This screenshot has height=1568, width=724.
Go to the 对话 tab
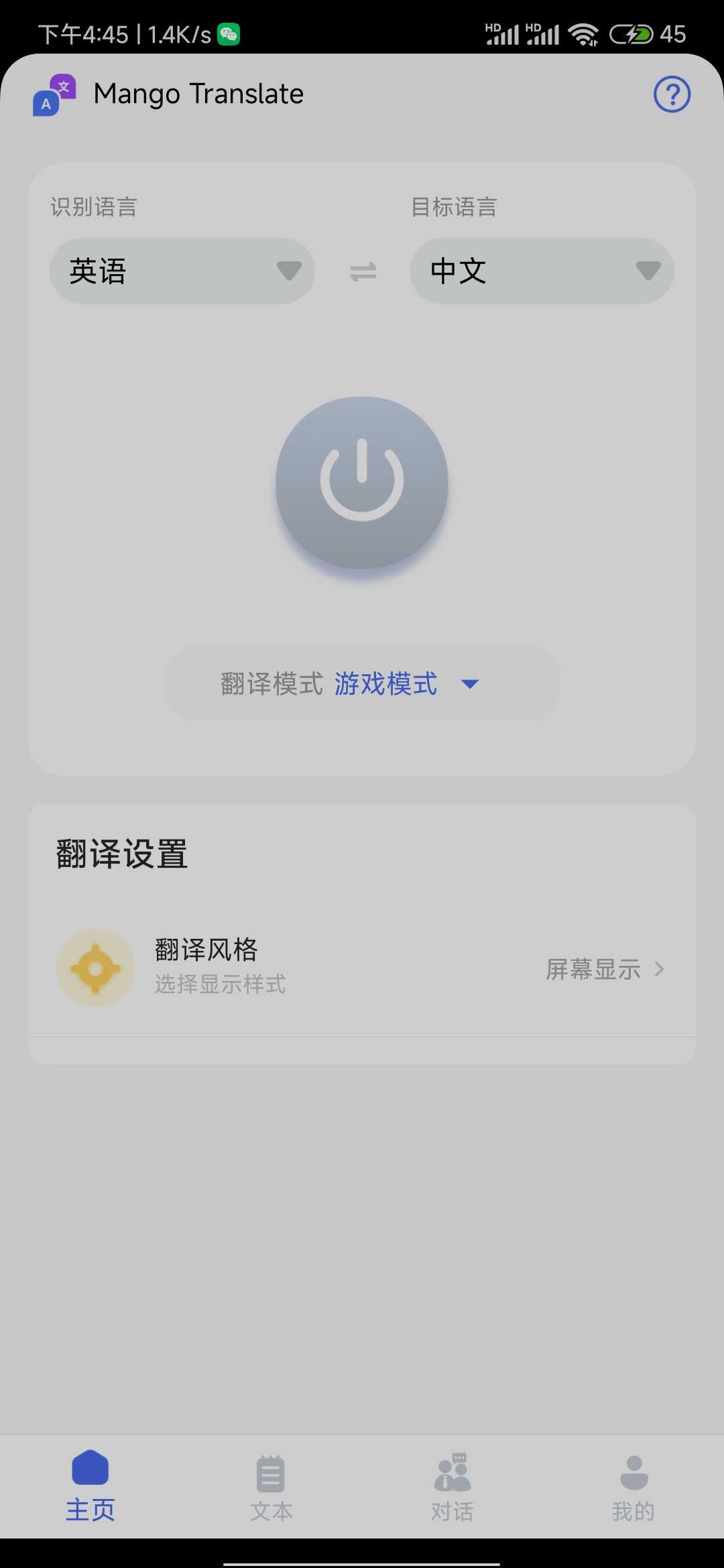(452, 1484)
